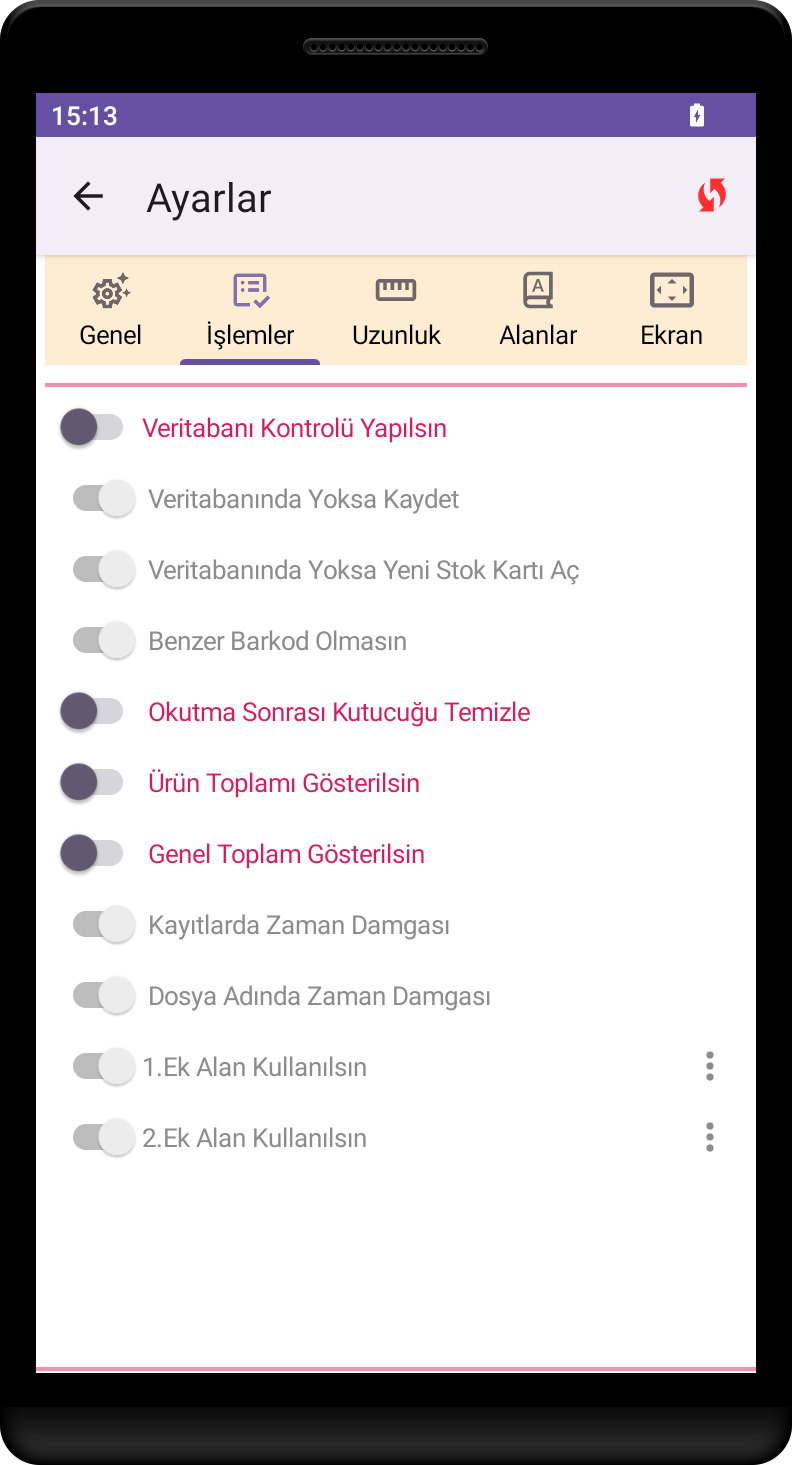Tap the red refresh icon
This screenshot has width=792, height=1465.
point(712,195)
